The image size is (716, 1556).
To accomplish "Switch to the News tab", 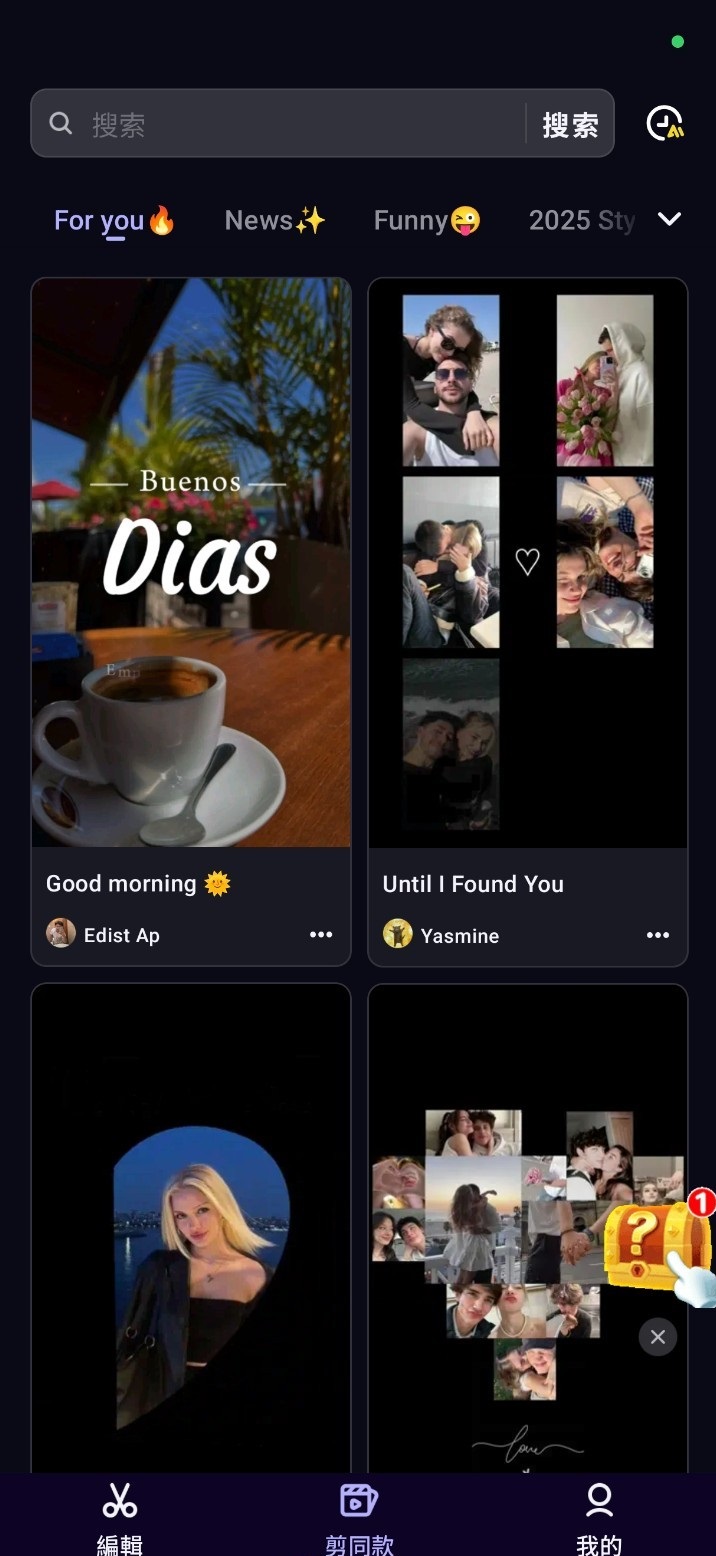I will coord(275,220).
